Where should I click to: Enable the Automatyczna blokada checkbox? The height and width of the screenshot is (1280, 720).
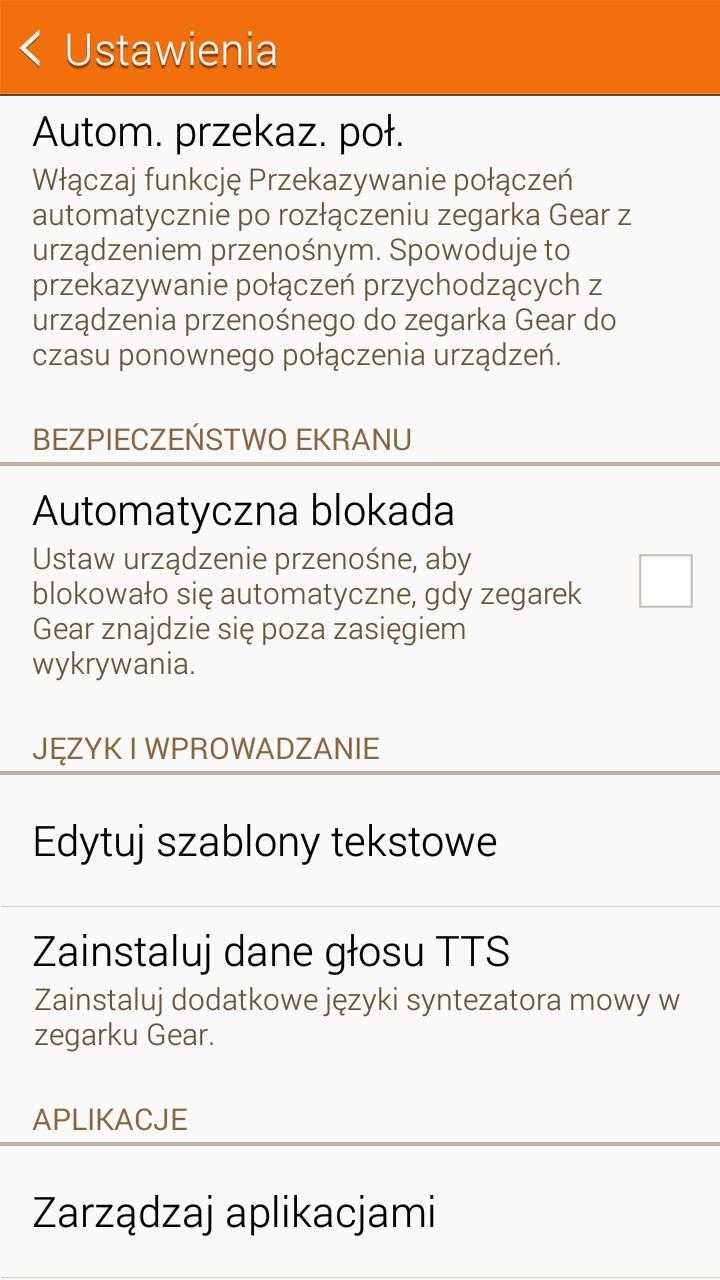(x=665, y=581)
